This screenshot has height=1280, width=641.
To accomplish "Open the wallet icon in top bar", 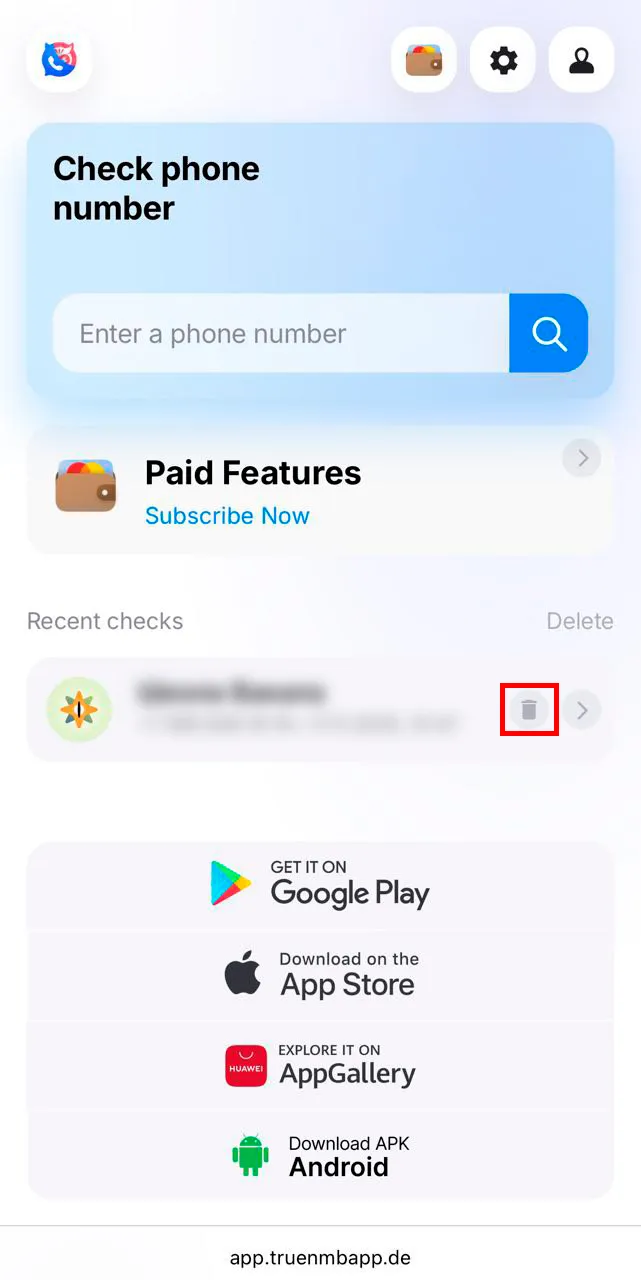I will point(424,61).
